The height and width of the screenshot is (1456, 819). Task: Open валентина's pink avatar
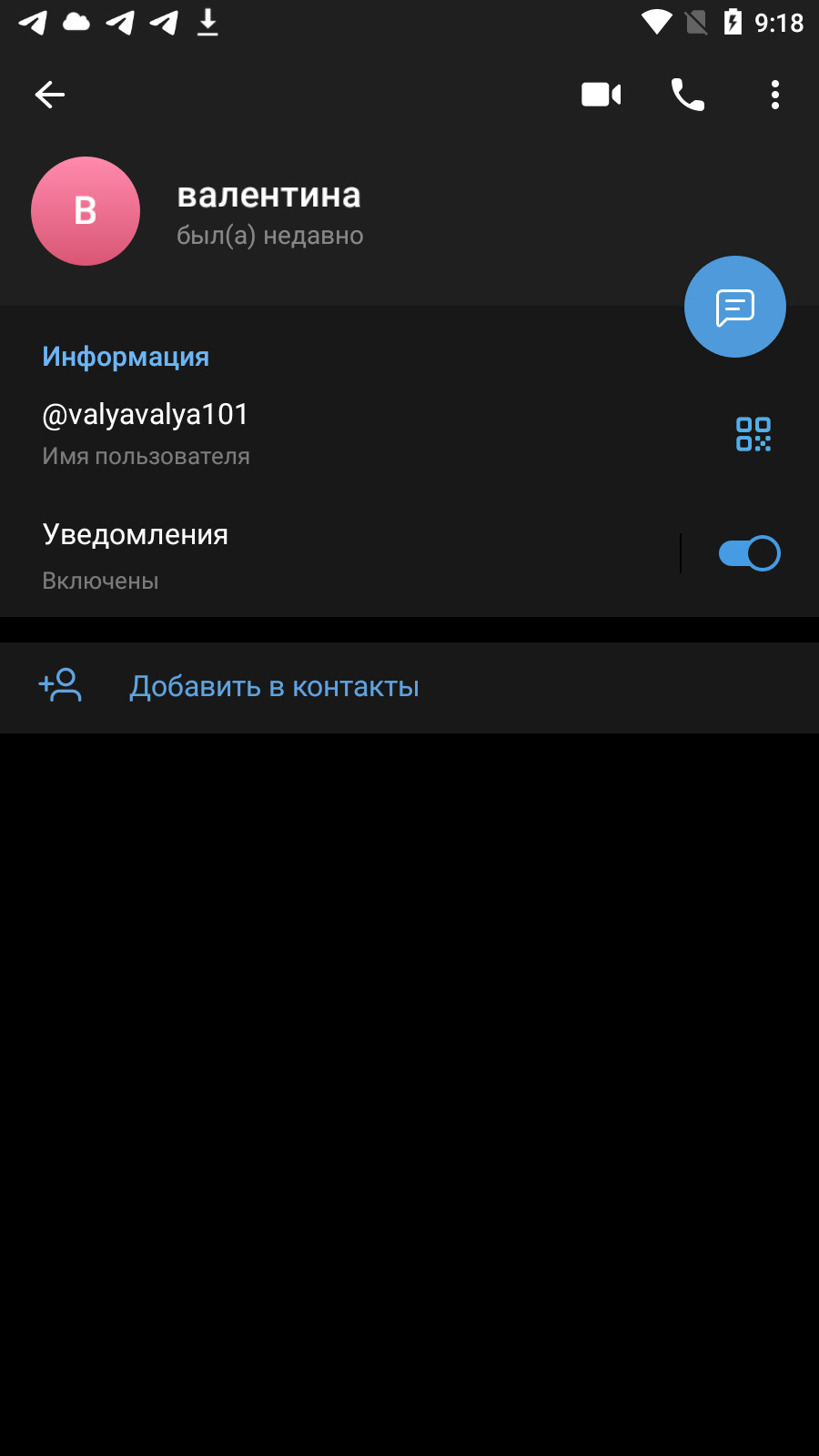[x=86, y=211]
